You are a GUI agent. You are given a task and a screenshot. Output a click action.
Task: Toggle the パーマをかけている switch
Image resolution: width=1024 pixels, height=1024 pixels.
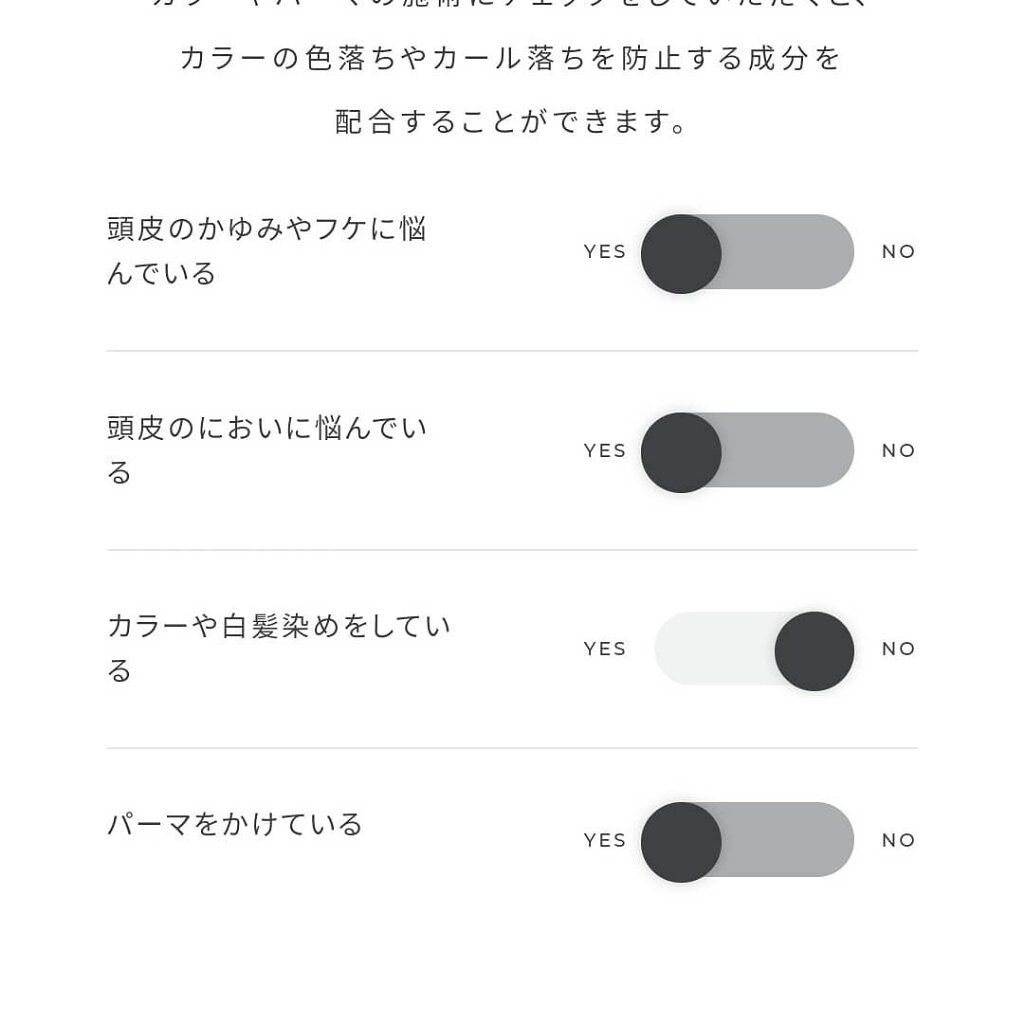point(748,841)
